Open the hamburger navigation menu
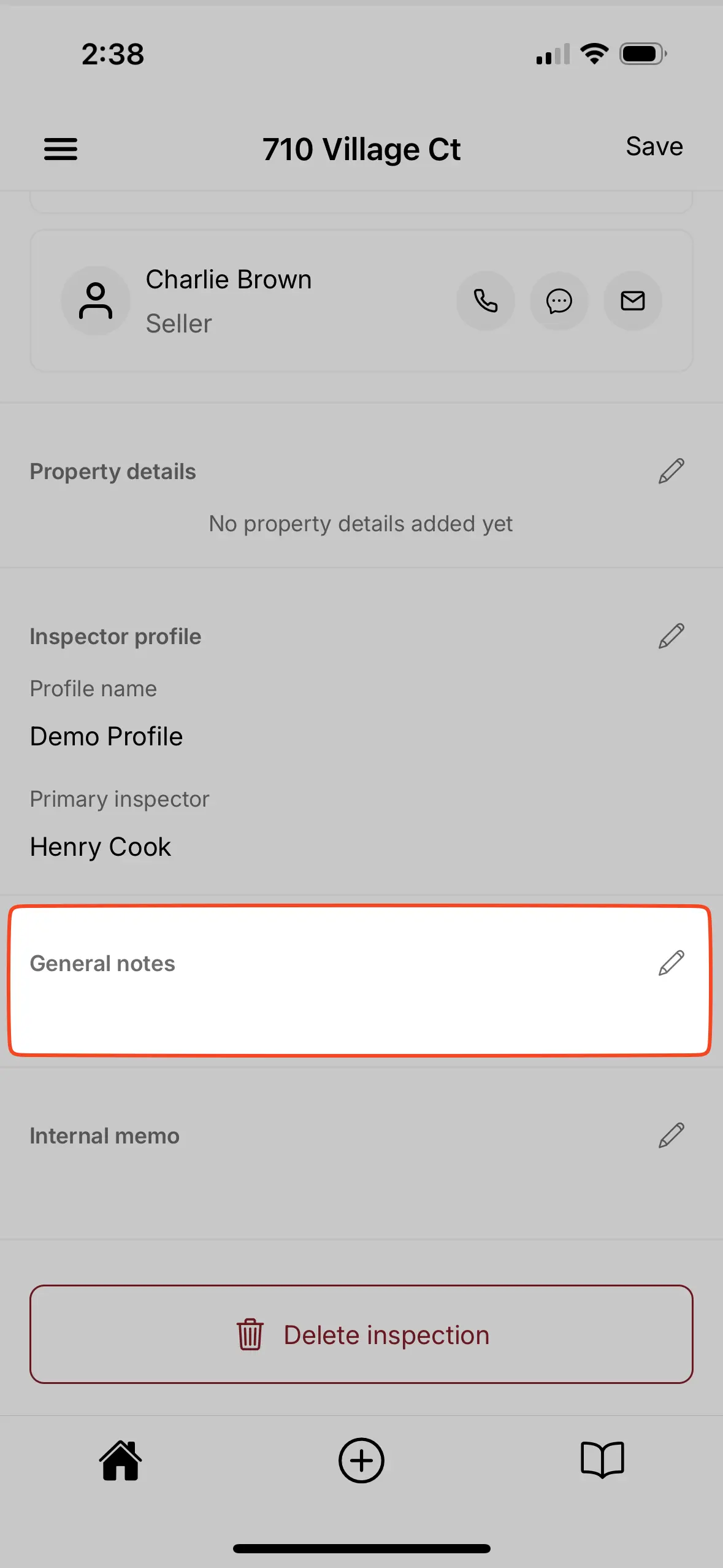 60,148
